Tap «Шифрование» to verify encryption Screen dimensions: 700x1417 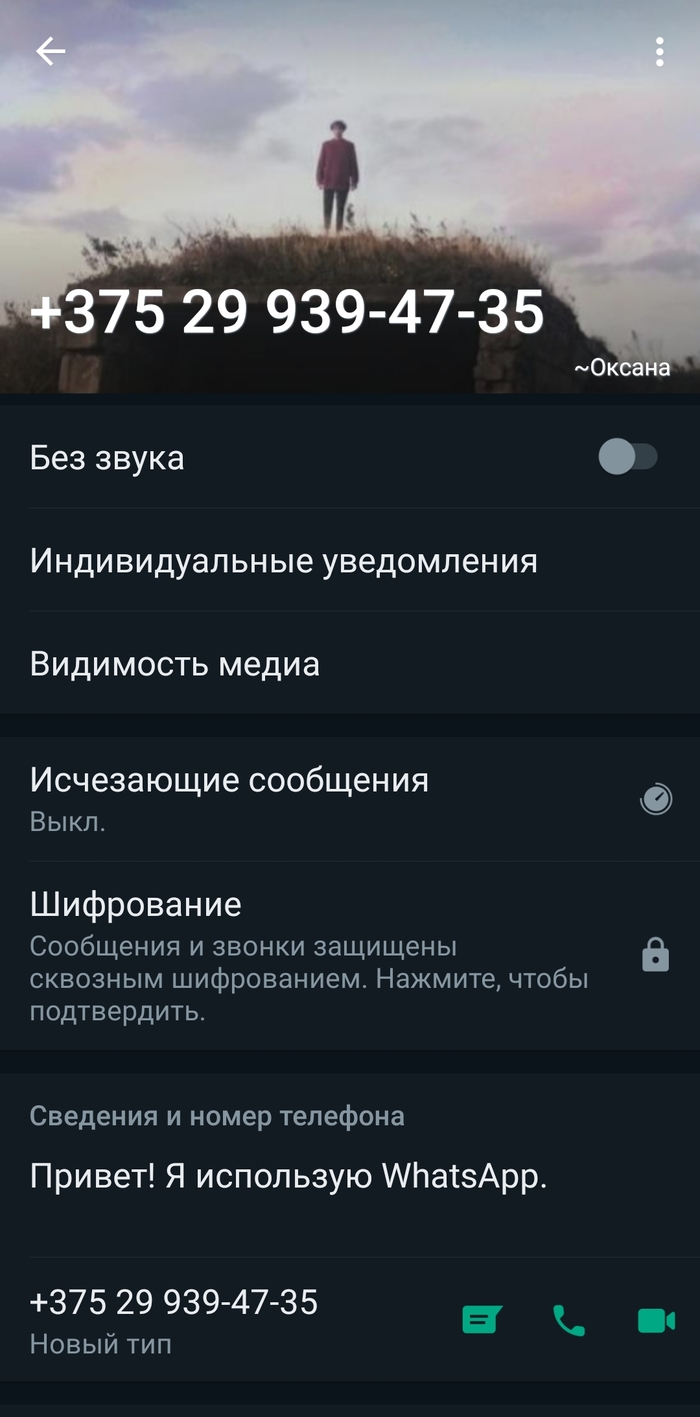point(310,955)
